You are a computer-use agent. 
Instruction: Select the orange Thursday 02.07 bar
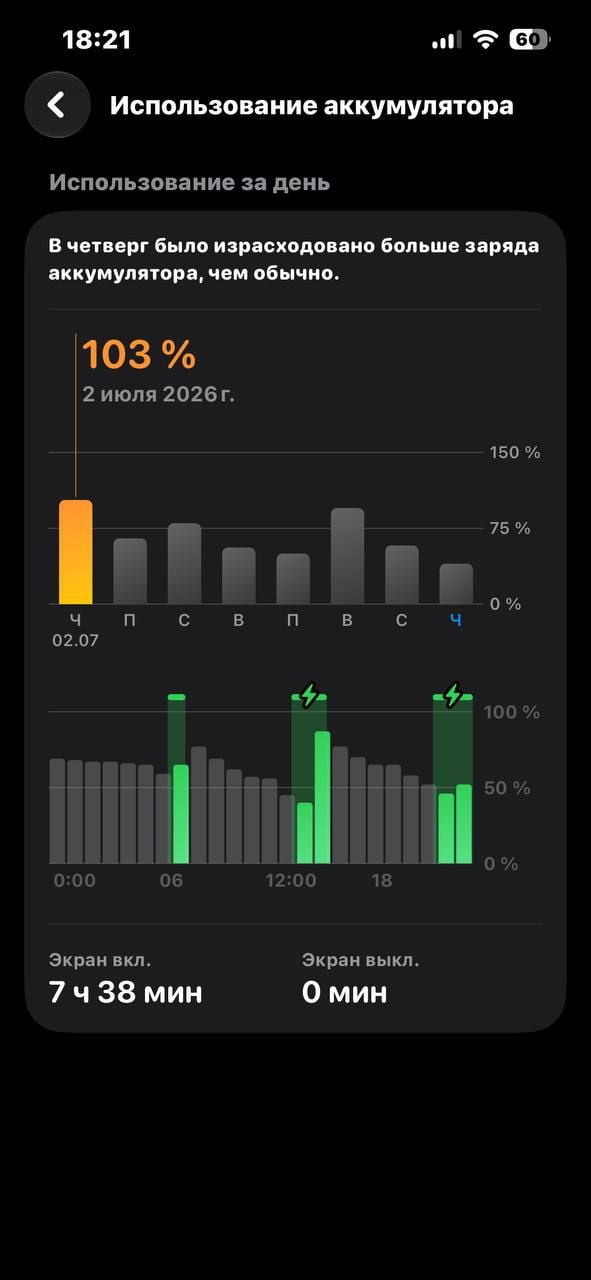pyautogui.click(x=76, y=552)
